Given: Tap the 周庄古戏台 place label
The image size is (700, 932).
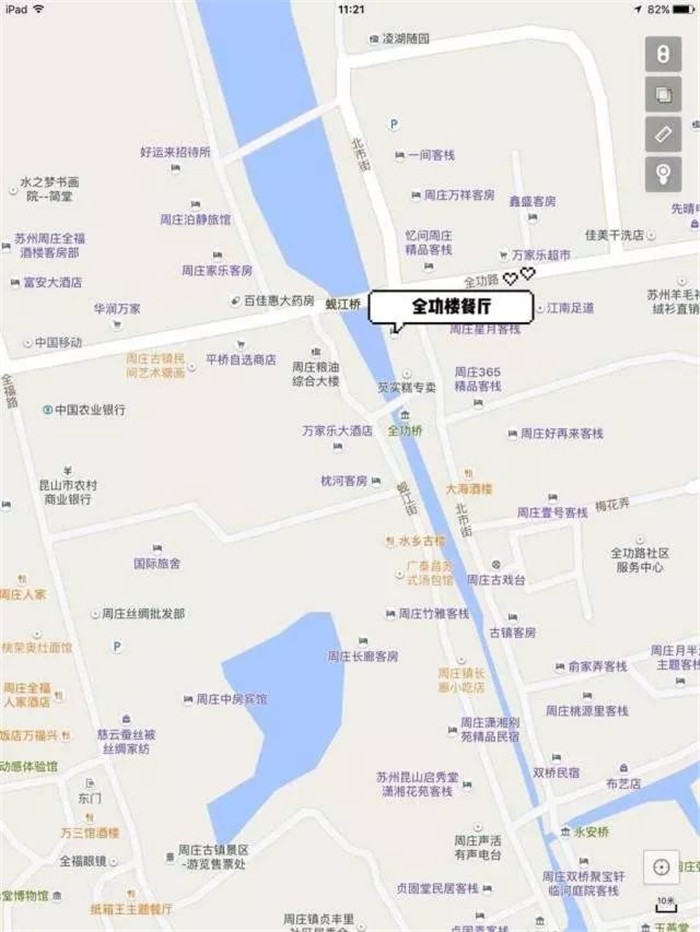Looking at the screenshot, I should coord(498,580).
